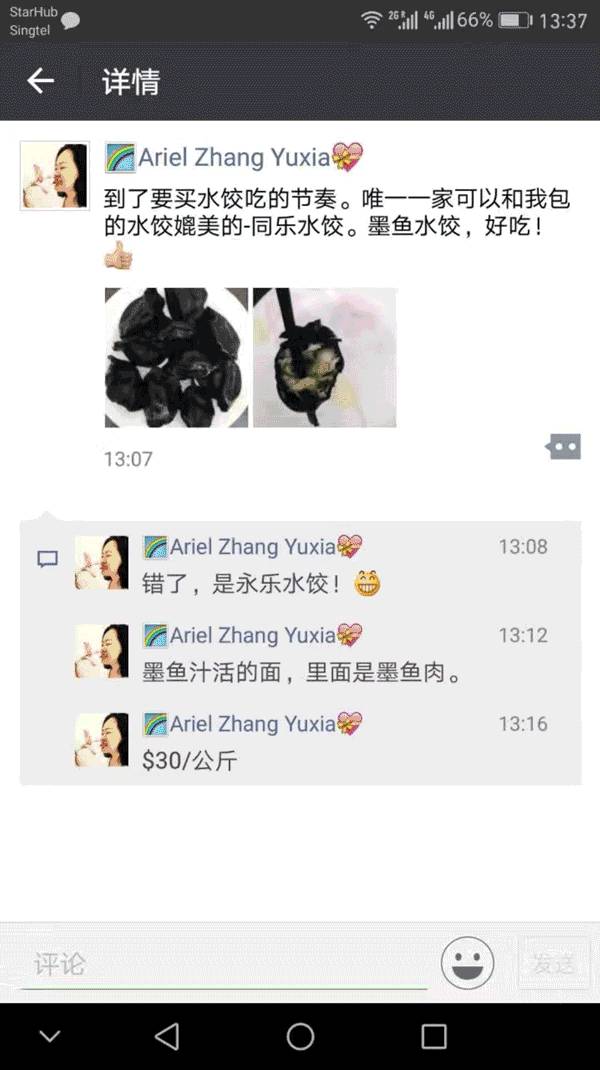600x1070 pixels.
Task: Open the second dumpling photo
Action: tap(325, 357)
